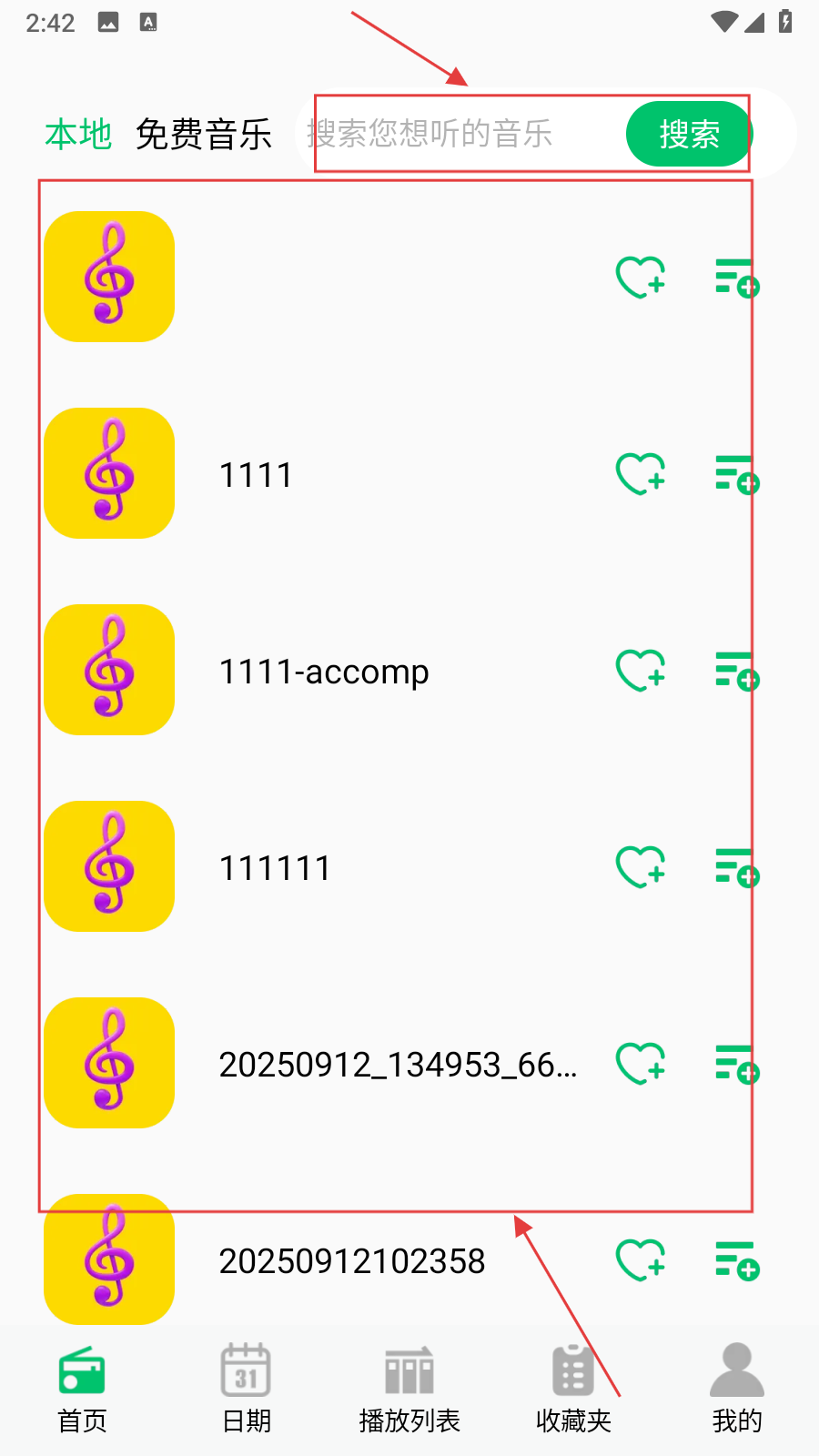The image size is (819, 1456).
Task: Switch to the 收藏夹 tab
Action: (x=573, y=1389)
